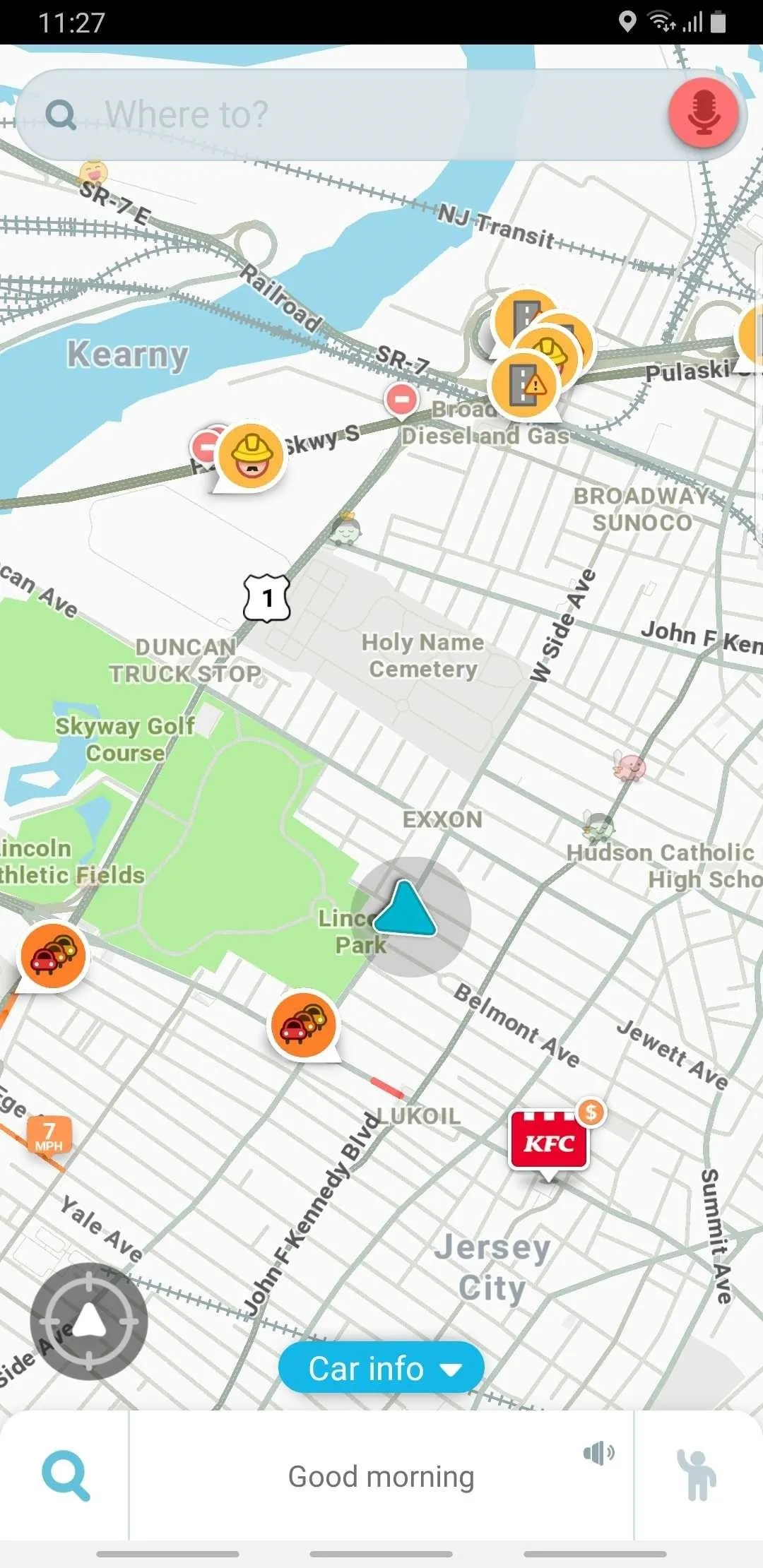View road closure marker near Broad Diesel
Viewport: 763px width, 1568px height.
(x=401, y=400)
